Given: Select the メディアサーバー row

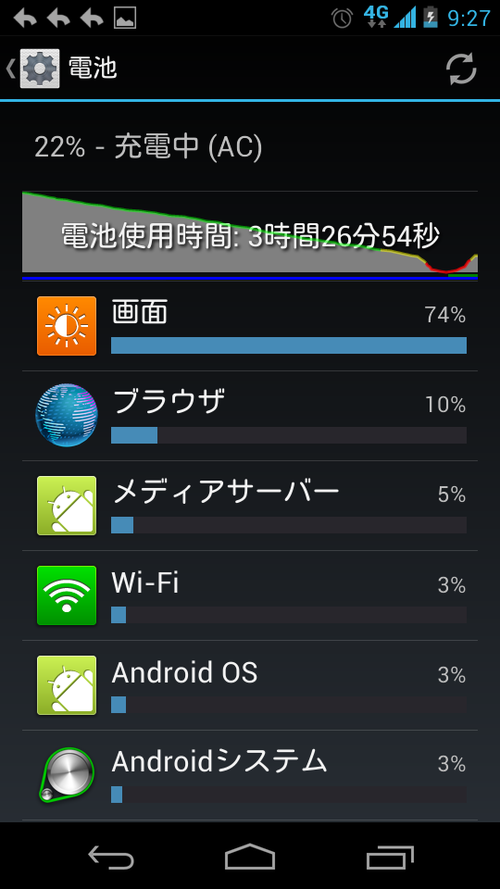Looking at the screenshot, I should pos(250,506).
